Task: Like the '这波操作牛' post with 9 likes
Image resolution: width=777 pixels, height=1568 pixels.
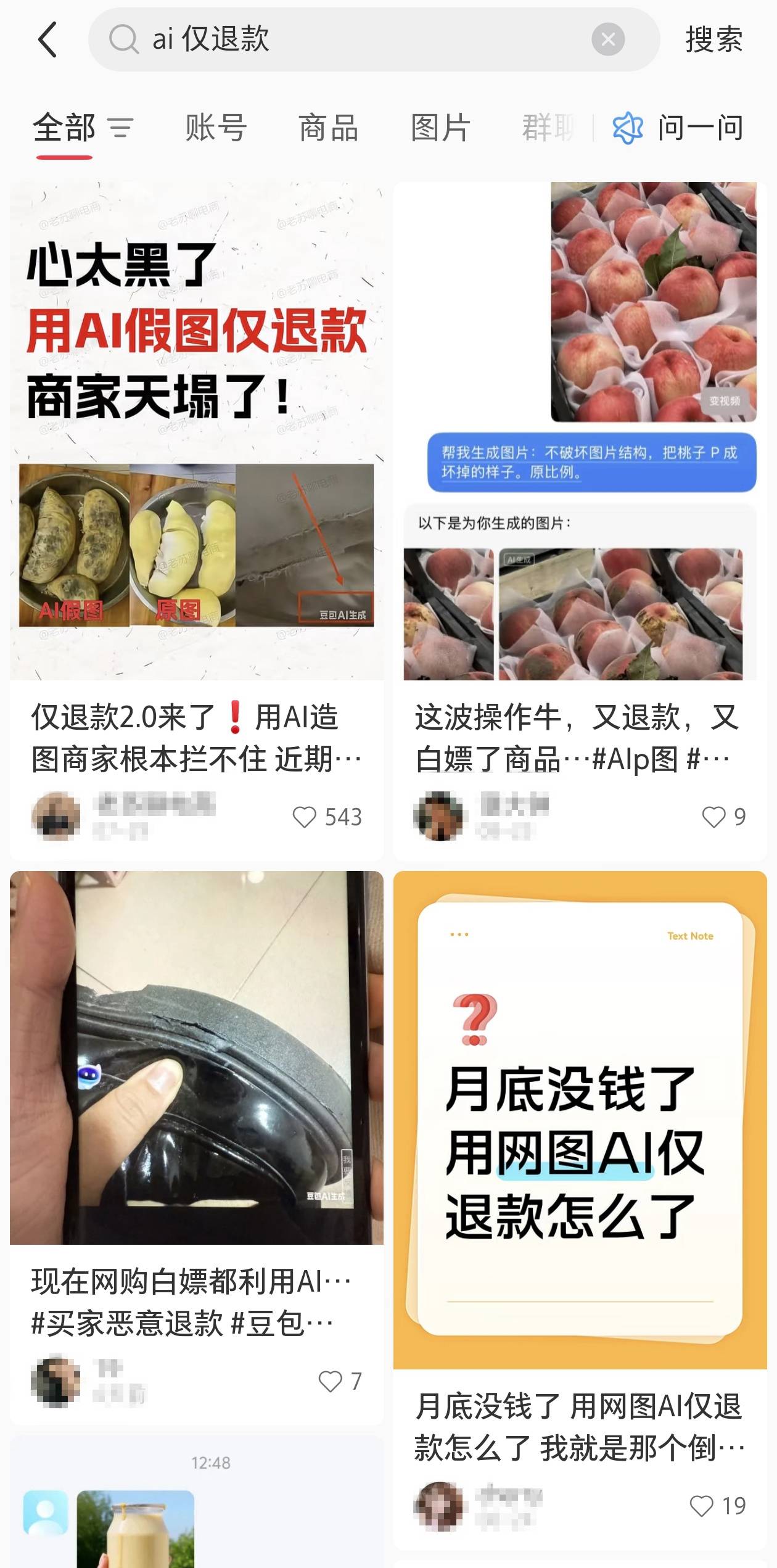Action: click(x=713, y=817)
